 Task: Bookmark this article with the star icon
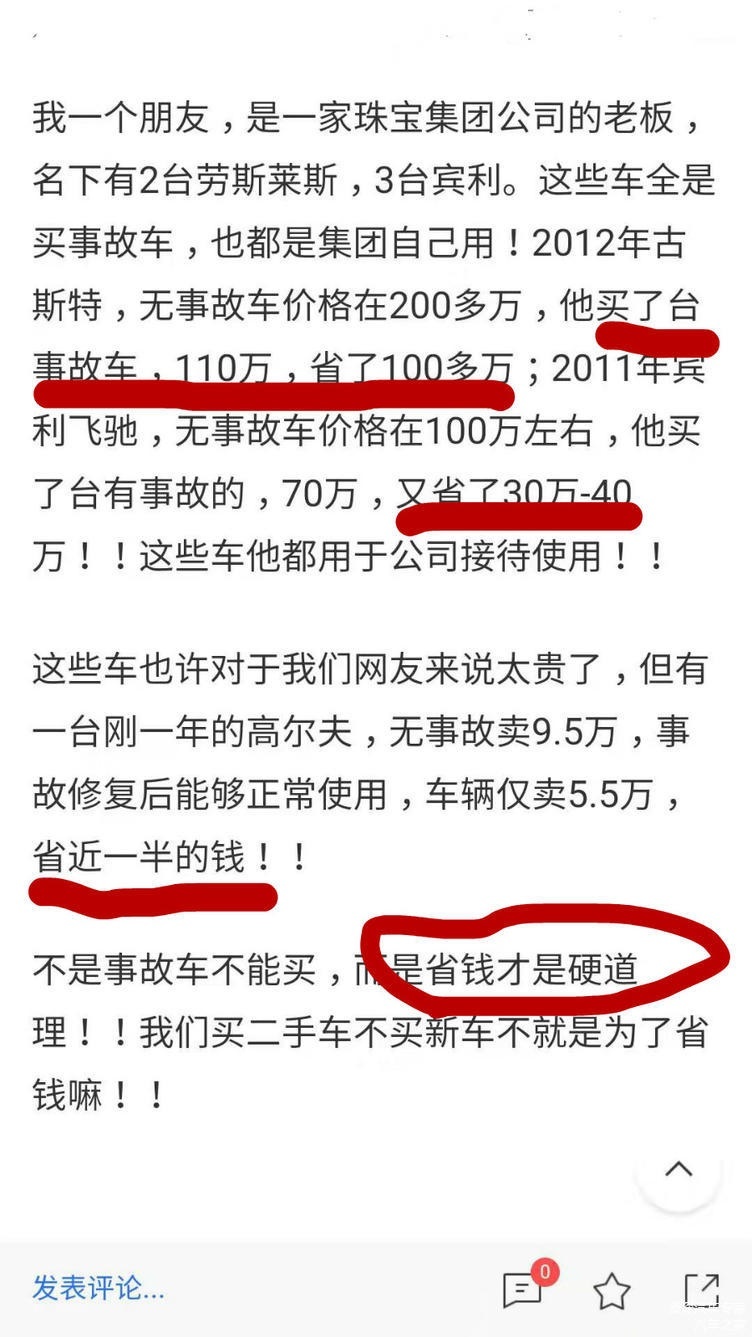(611, 1291)
